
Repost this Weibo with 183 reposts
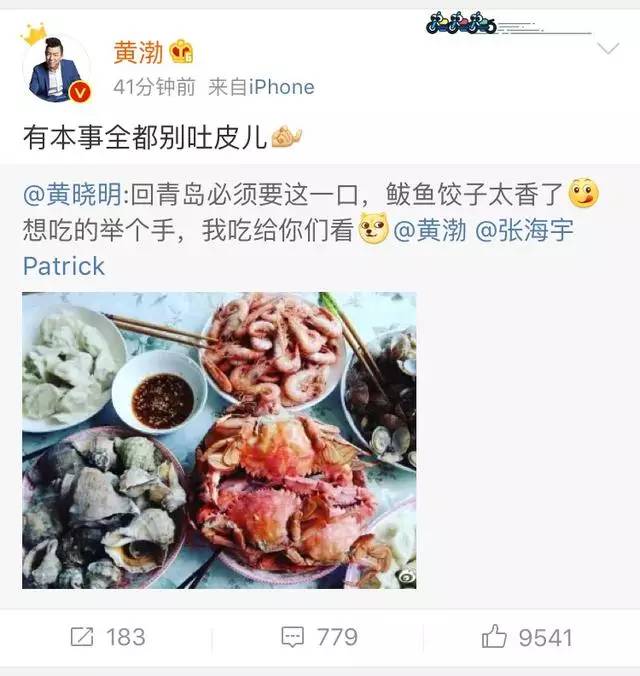[x=107, y=637]
